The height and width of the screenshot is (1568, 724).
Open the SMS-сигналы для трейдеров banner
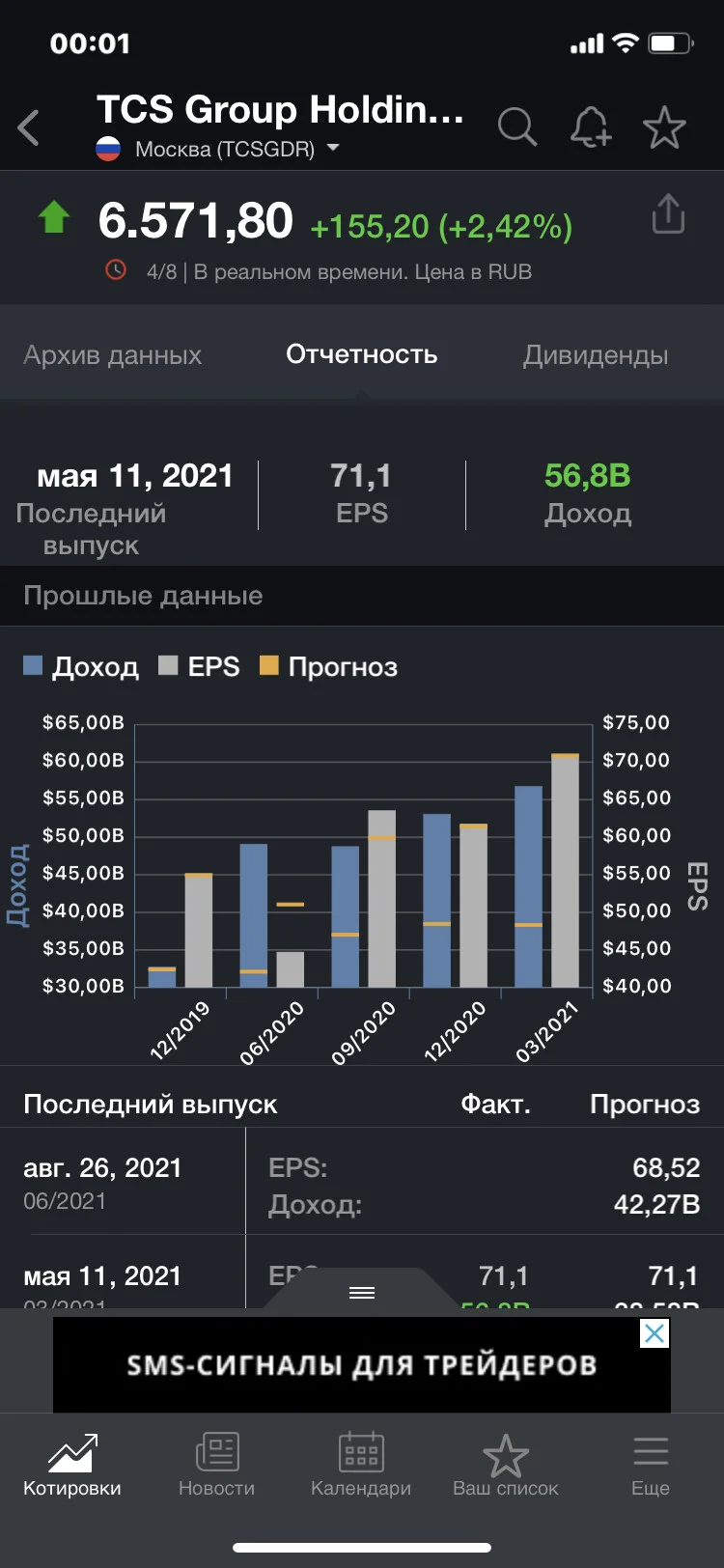[362, 1364]
